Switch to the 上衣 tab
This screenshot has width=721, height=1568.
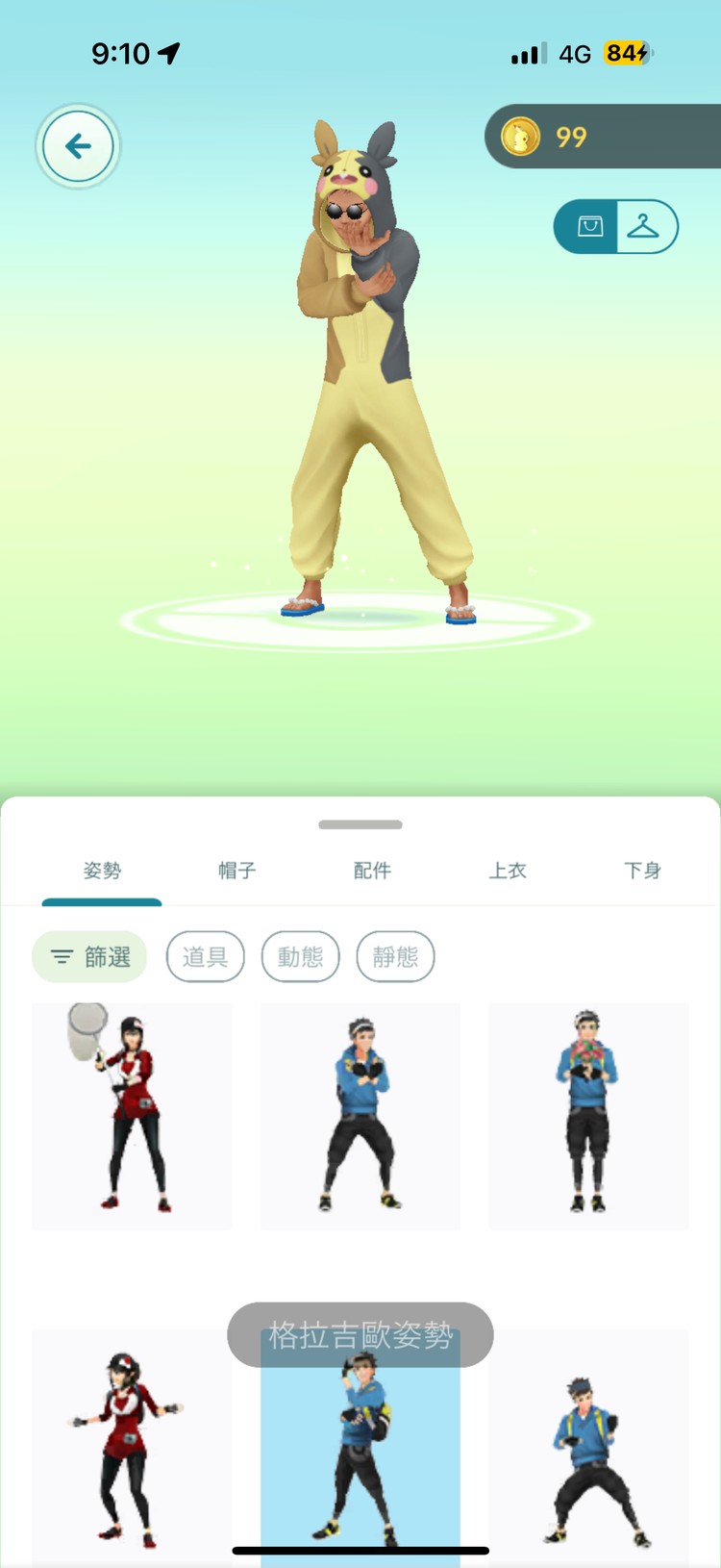pos(508,871)
